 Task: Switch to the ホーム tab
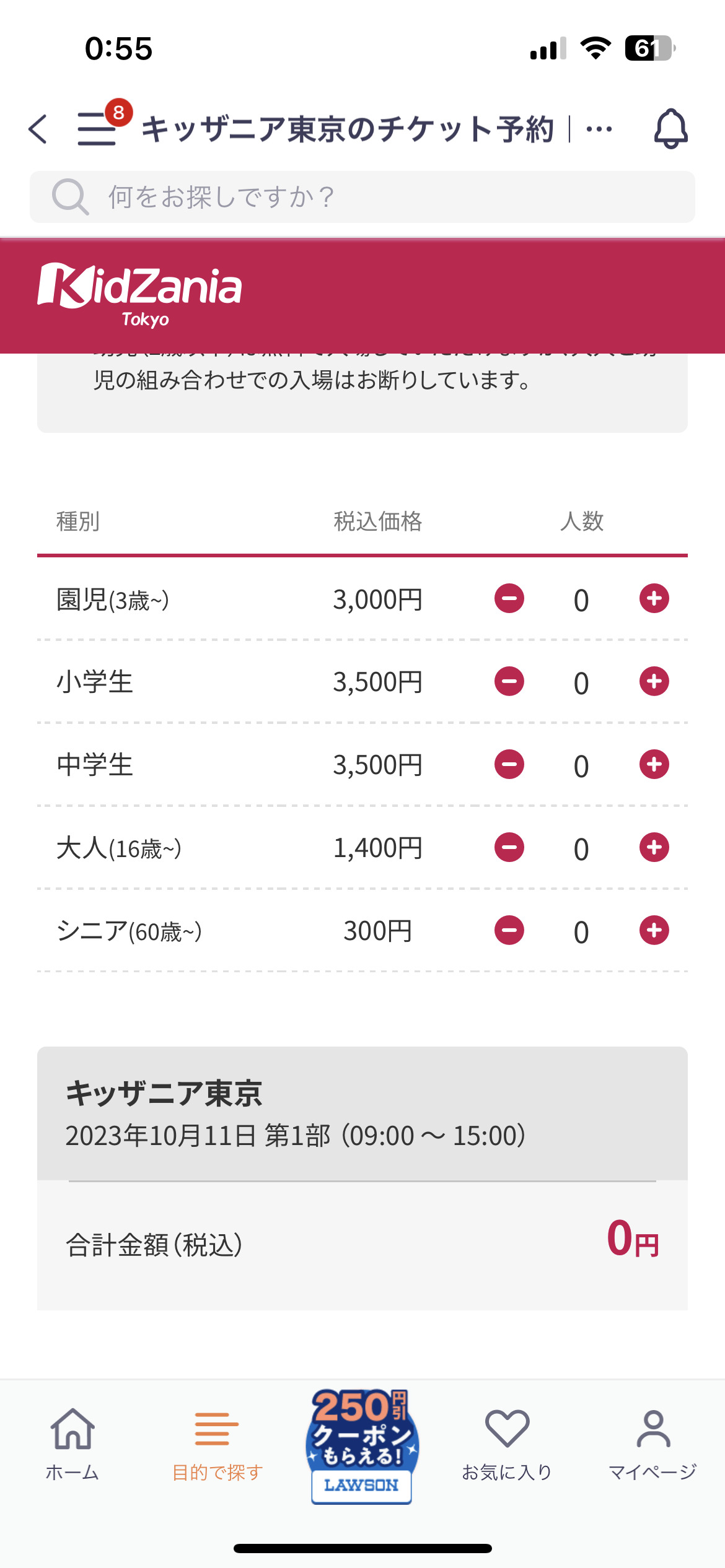coord(72,1444)
